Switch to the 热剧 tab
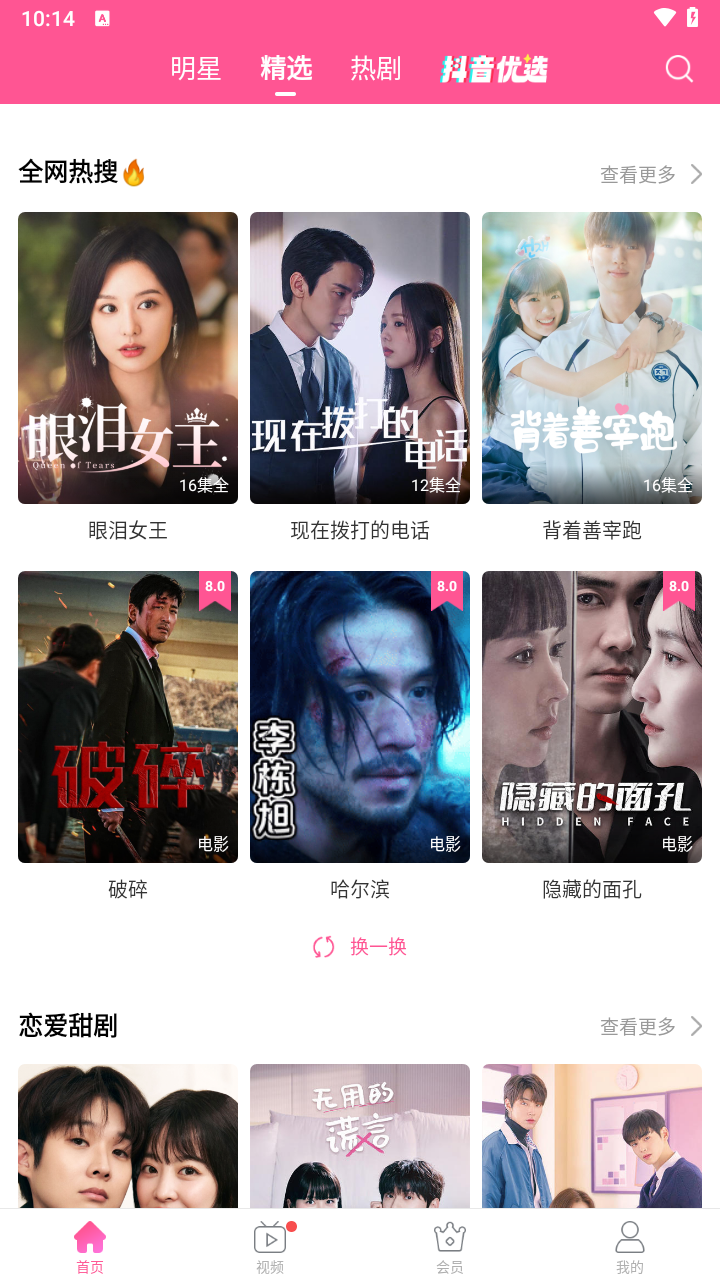Screen dimensions: 720x1280 click(x=375, y=68)
